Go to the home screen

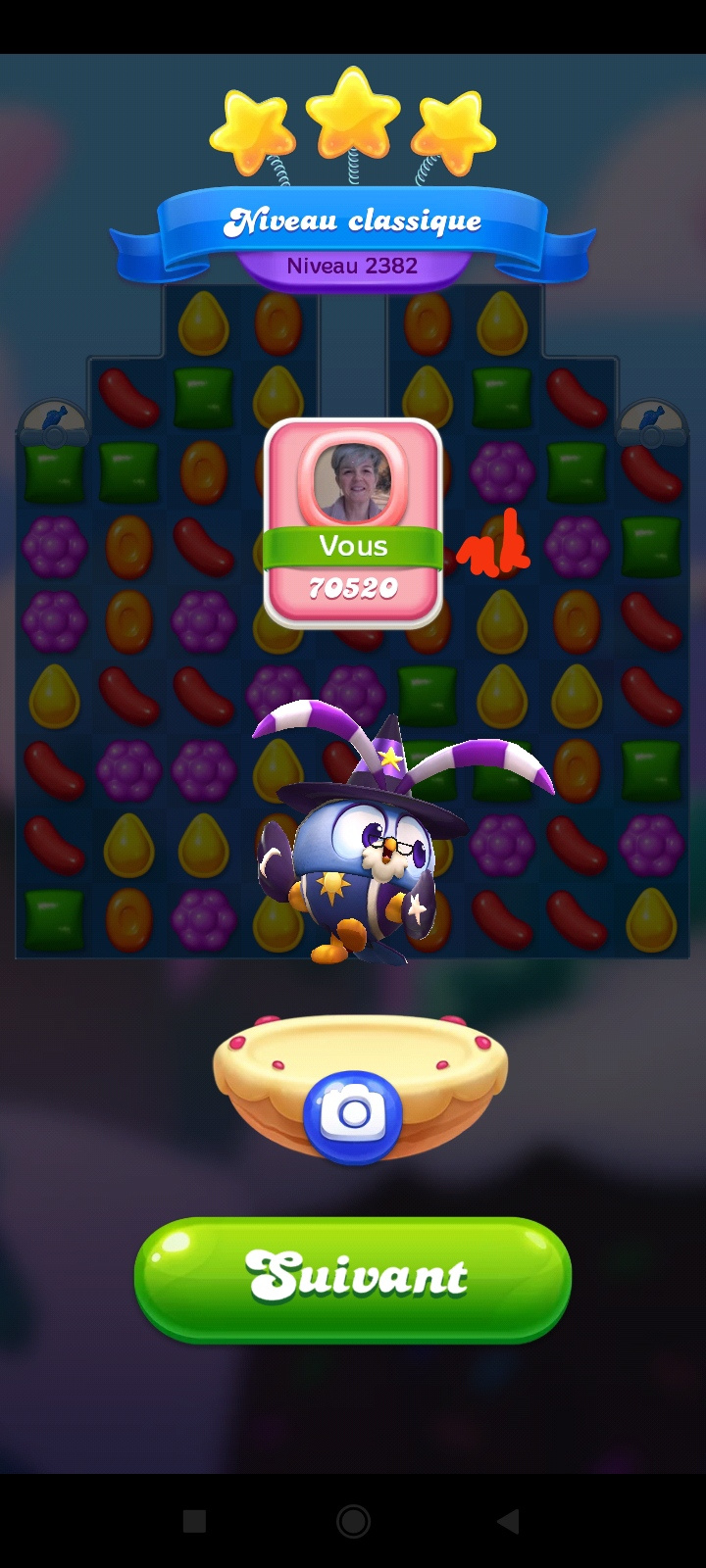coord(353,1521)
